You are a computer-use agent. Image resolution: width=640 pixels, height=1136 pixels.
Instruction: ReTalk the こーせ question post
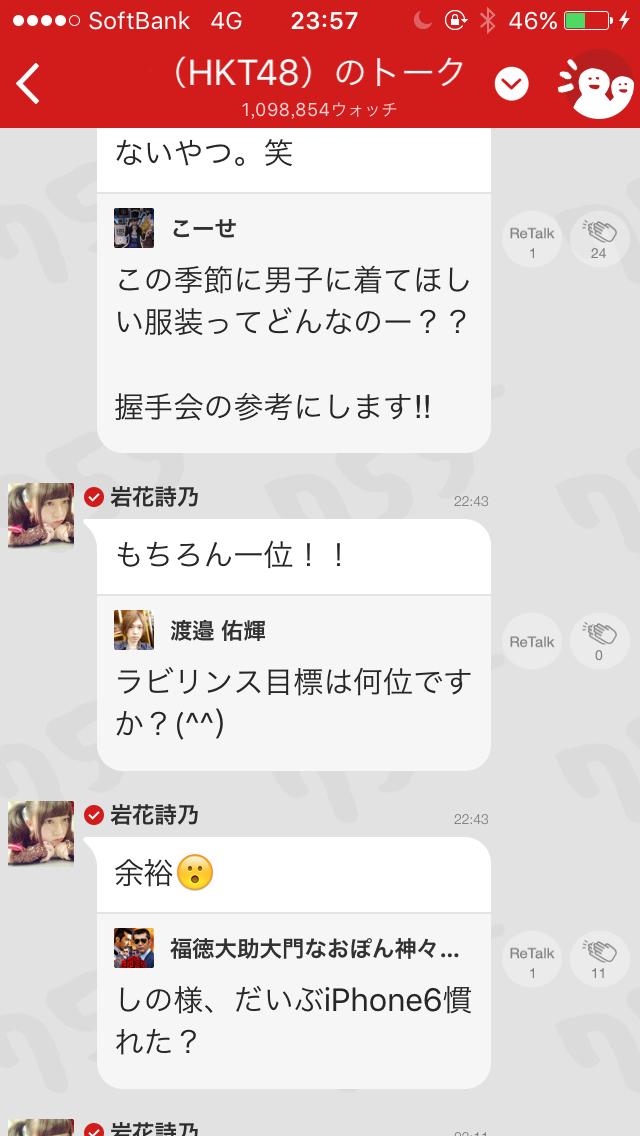pos(531,241)
